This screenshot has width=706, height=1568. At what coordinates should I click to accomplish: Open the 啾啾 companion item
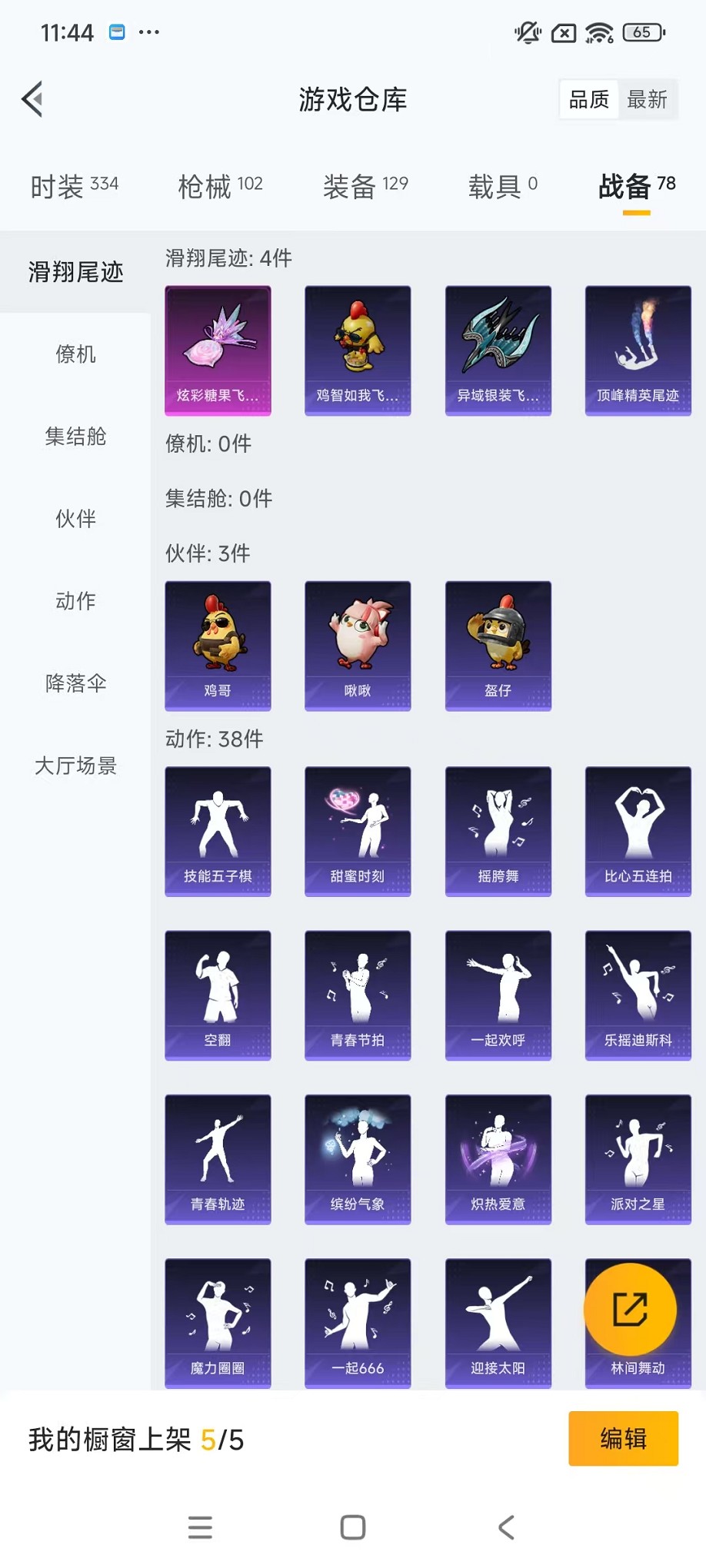[x=358, y=646]
